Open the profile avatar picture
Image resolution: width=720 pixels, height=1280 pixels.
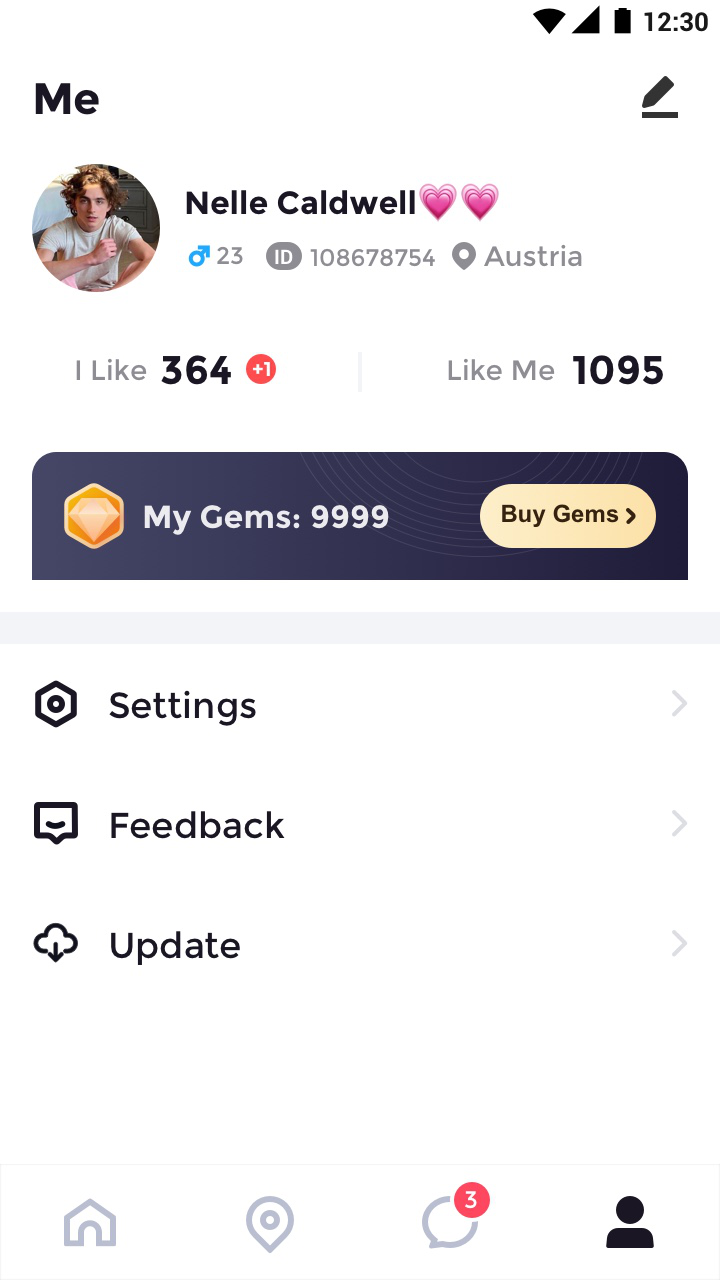click(x=96, y=228)
